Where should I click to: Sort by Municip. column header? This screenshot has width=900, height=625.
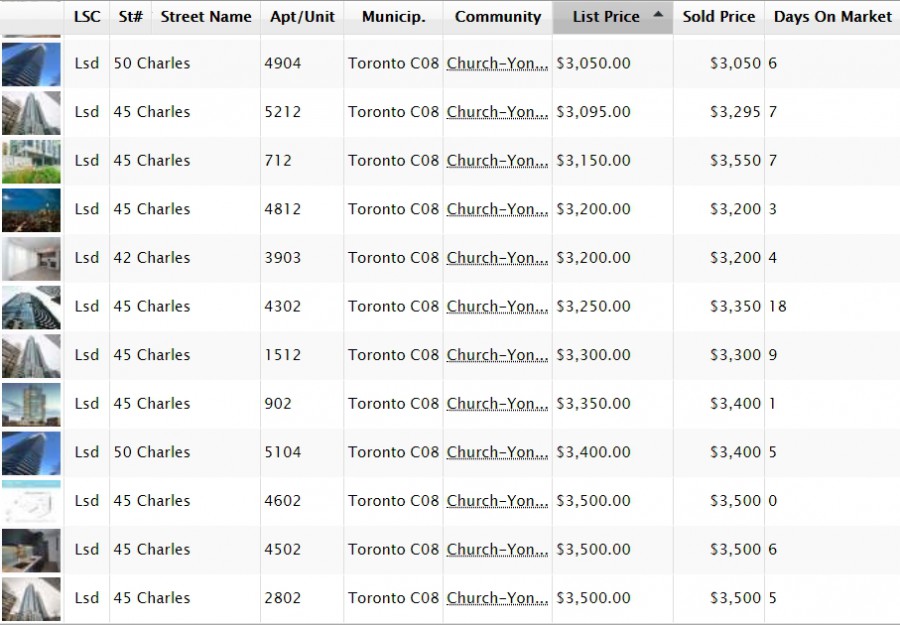click(393, 17)
